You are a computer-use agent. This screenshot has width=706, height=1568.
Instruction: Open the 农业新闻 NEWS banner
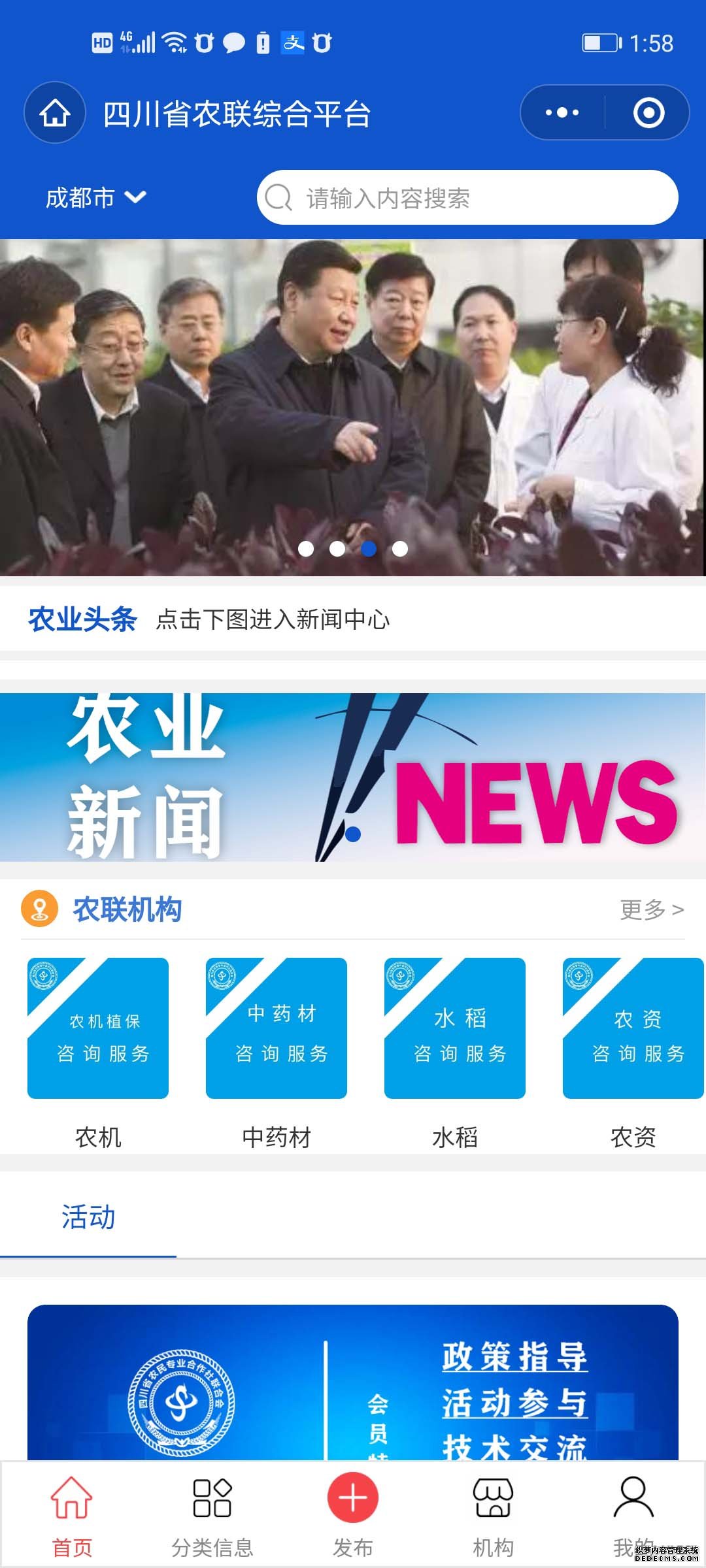tap(353, 777)
